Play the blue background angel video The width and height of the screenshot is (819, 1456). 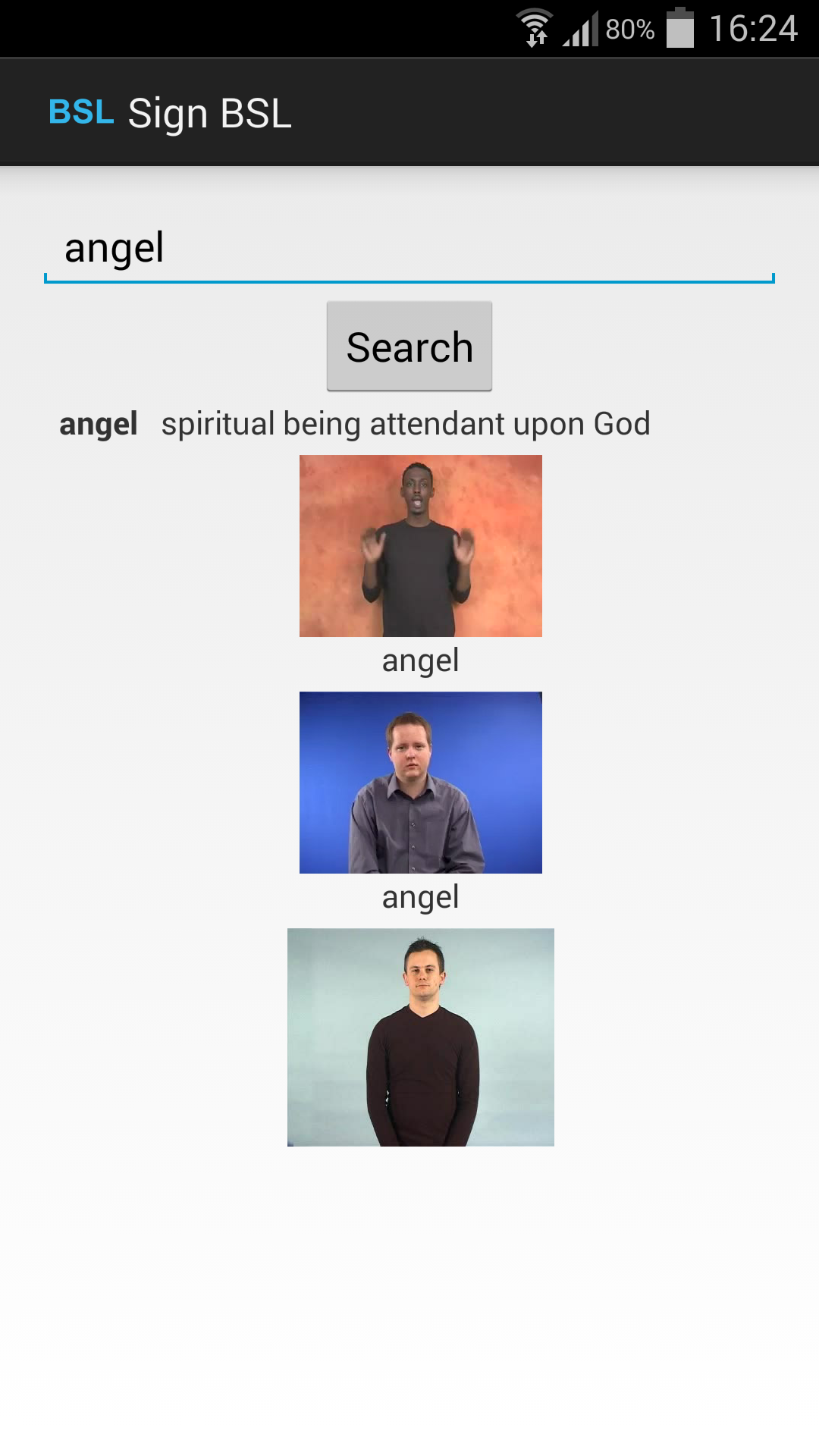420,782
